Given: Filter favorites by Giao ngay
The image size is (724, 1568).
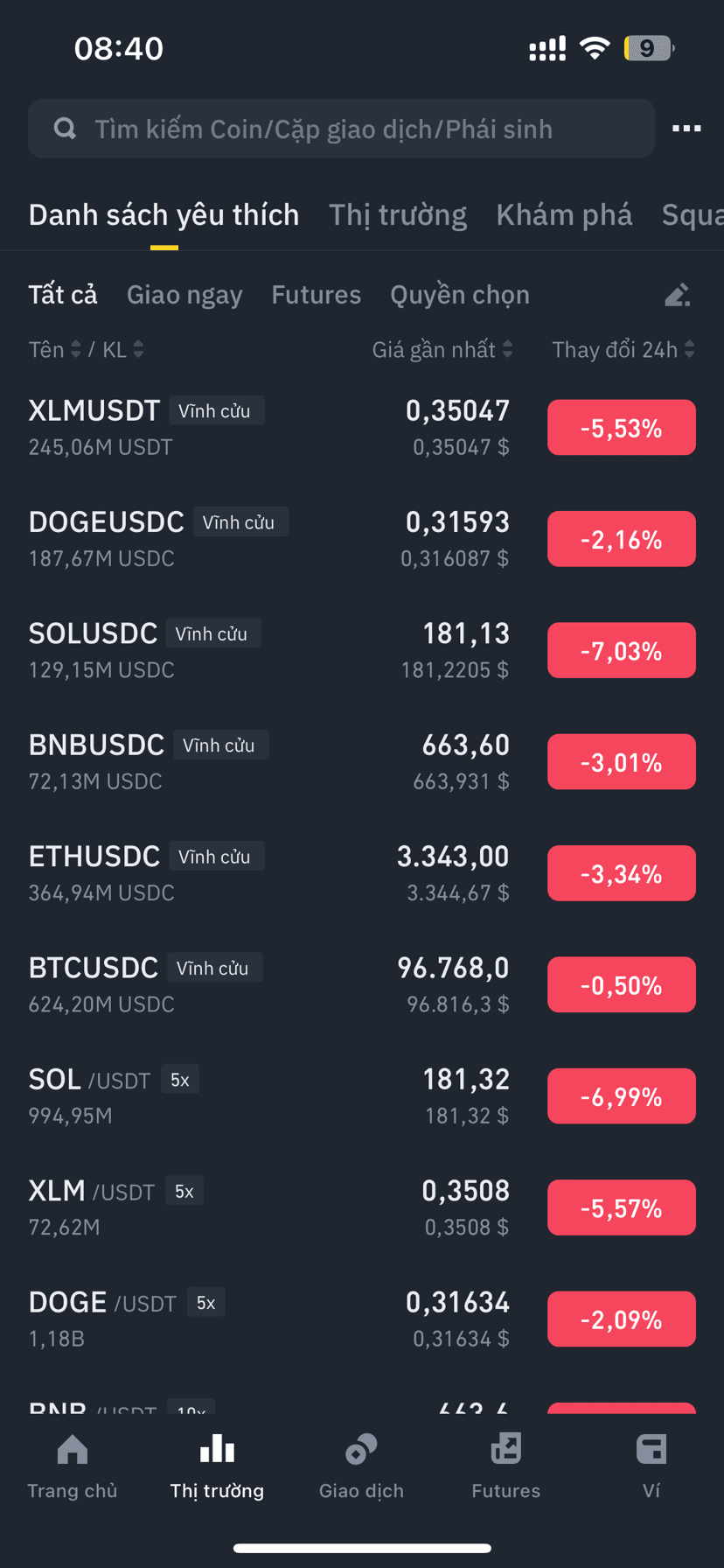Looking at the screenshot, I should pyautogui.click(x=184, y=295).
